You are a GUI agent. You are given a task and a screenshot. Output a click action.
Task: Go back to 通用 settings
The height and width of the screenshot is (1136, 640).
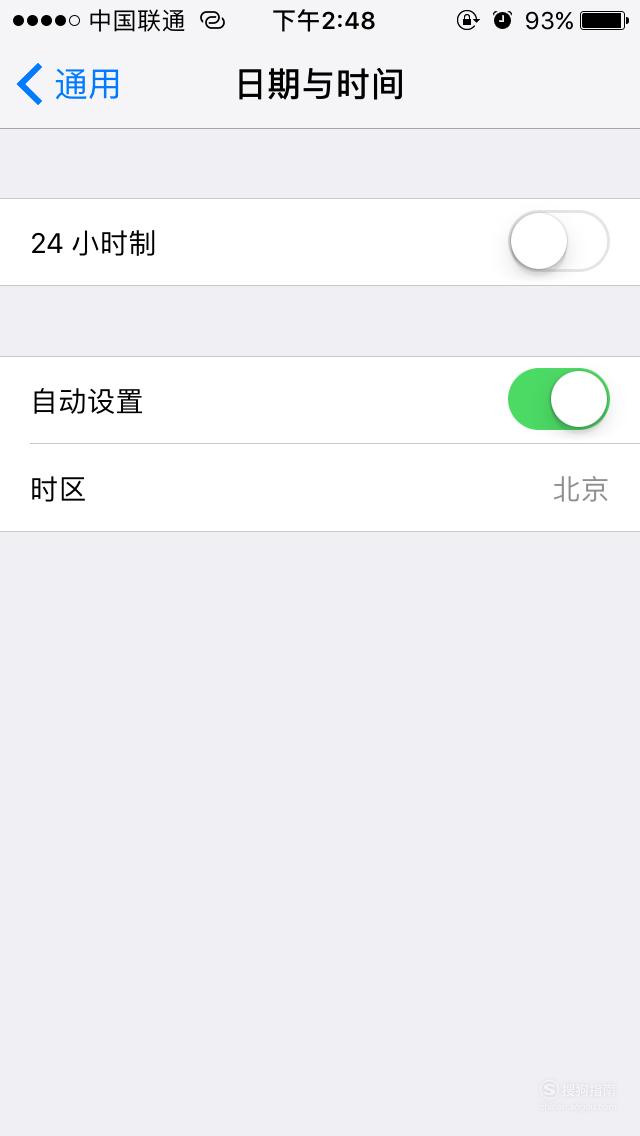68,84
